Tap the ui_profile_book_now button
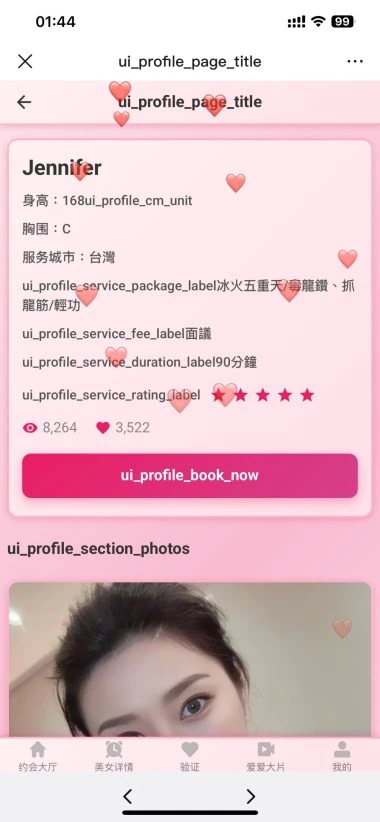The image size is (380, 822). 190,475
